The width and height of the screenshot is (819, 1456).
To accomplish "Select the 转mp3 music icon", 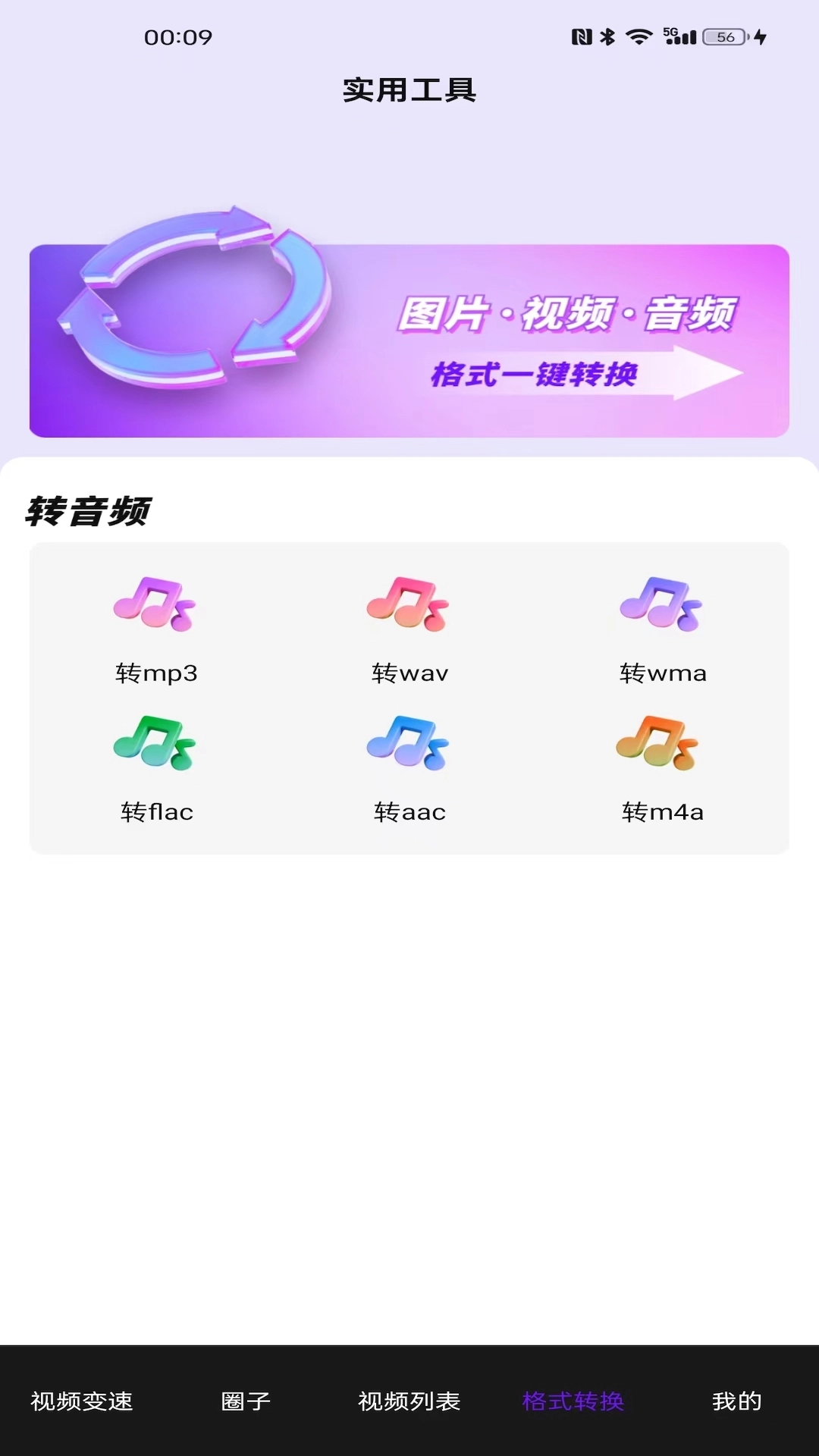I will [x=155, y=605].
